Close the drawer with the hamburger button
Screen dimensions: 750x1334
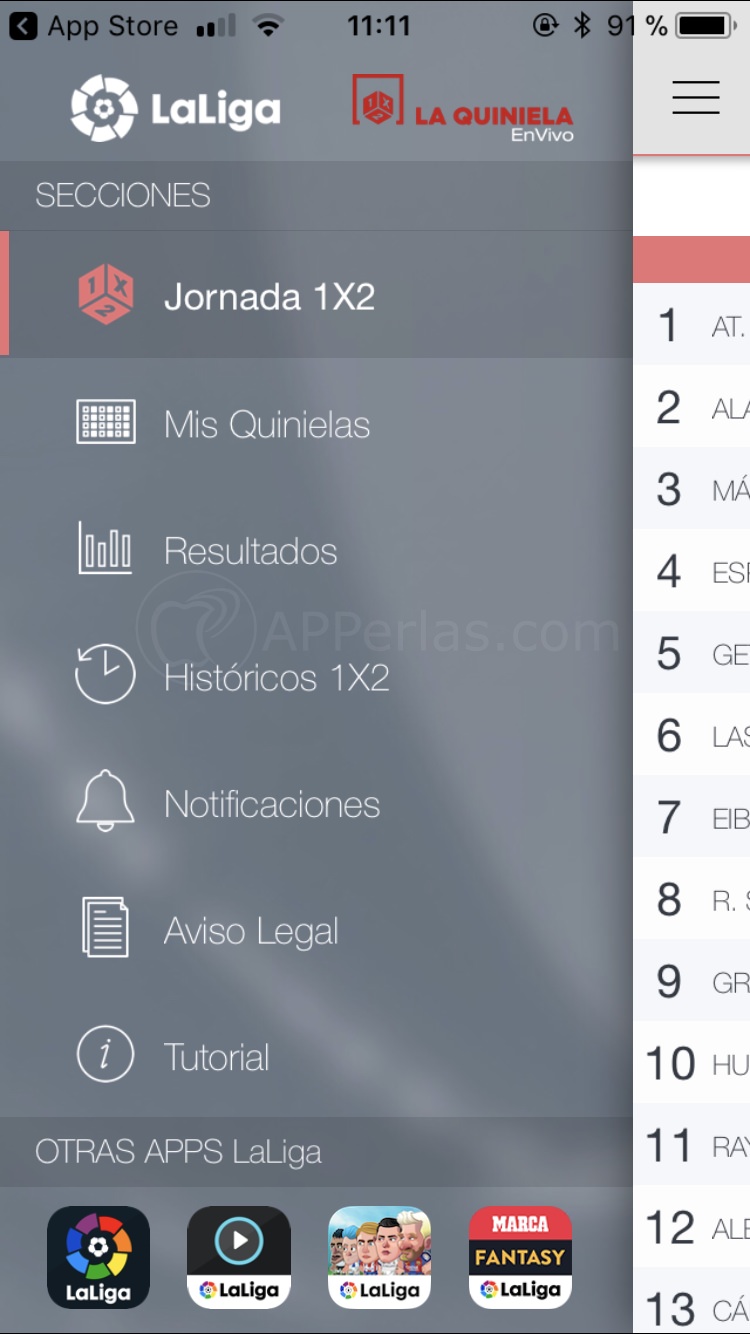coord(695,97)
